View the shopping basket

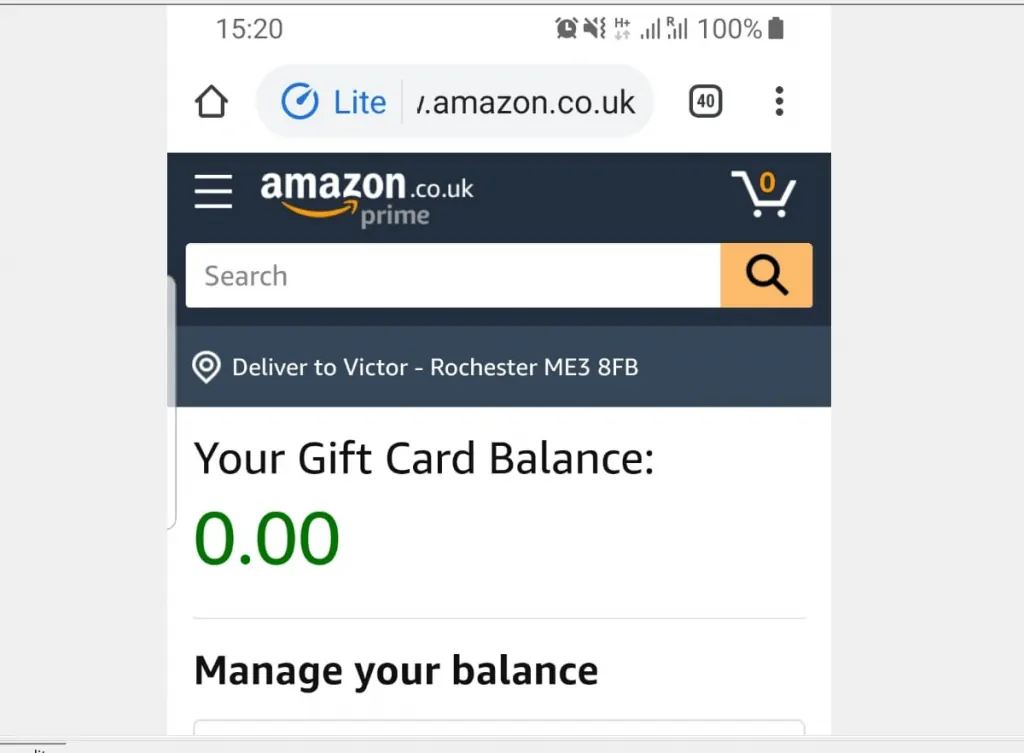(x=764, y=194)
